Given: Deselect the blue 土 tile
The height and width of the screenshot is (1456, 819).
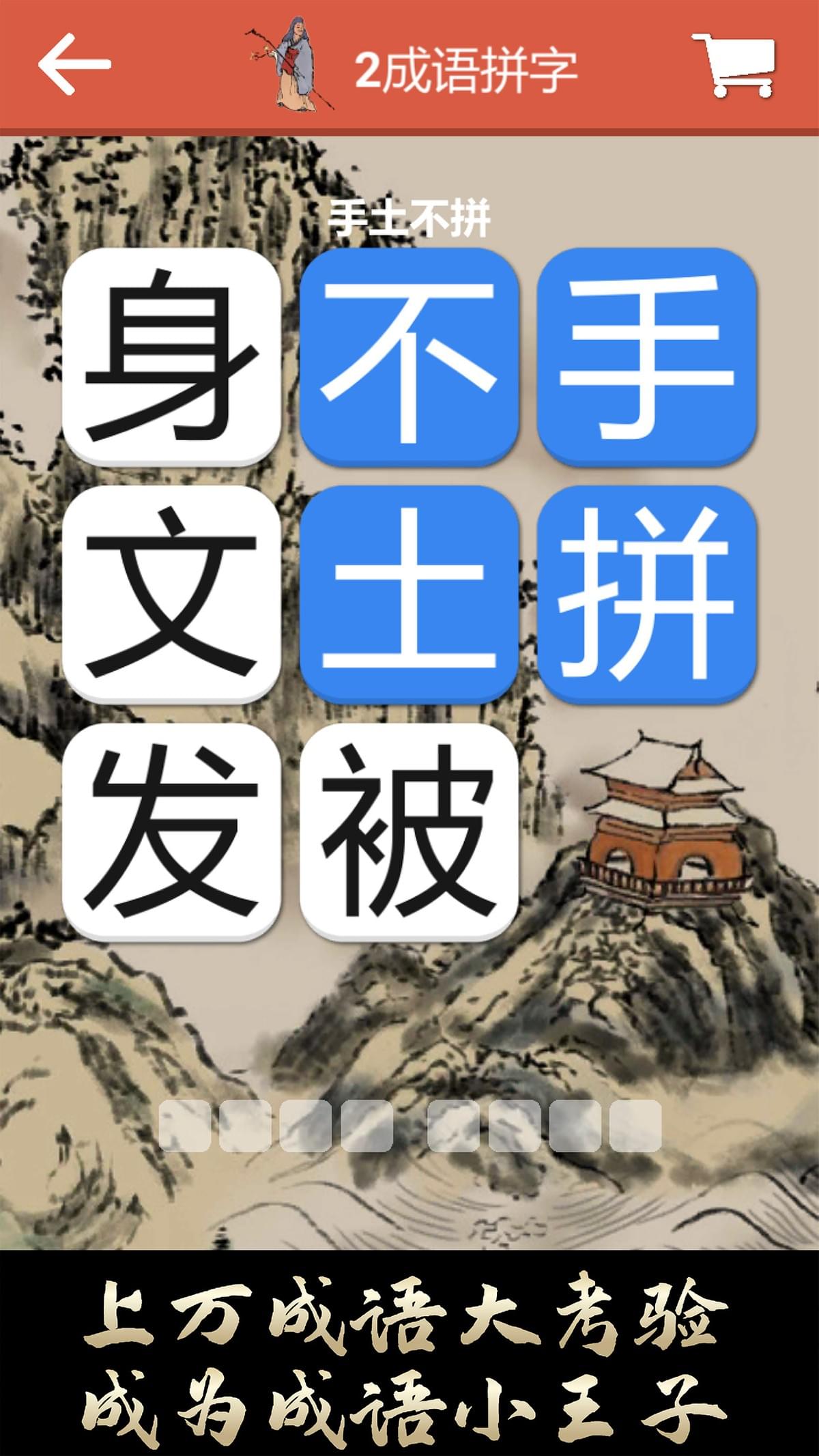Looking at the screenshot, I should (409, 594).
